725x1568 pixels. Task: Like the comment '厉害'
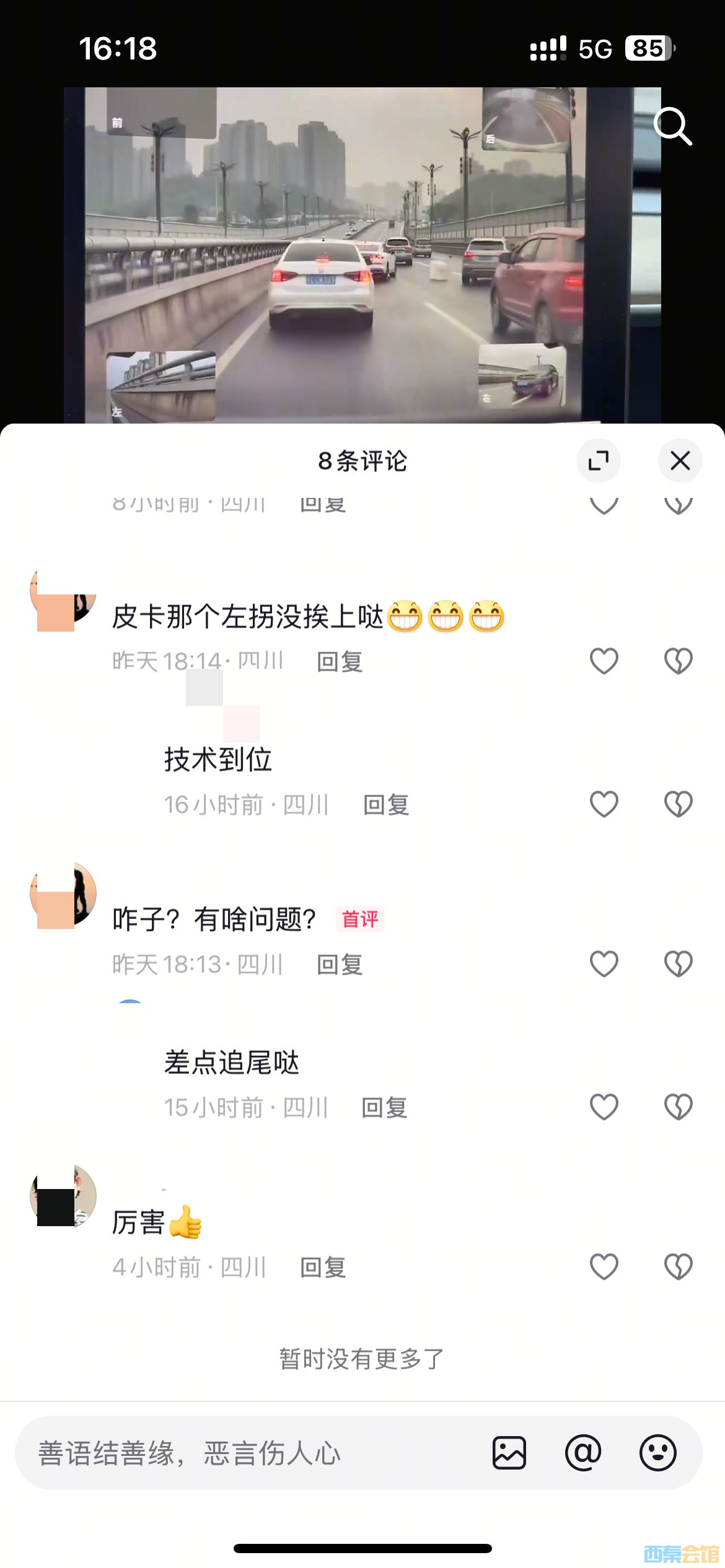pos(604,1266)
